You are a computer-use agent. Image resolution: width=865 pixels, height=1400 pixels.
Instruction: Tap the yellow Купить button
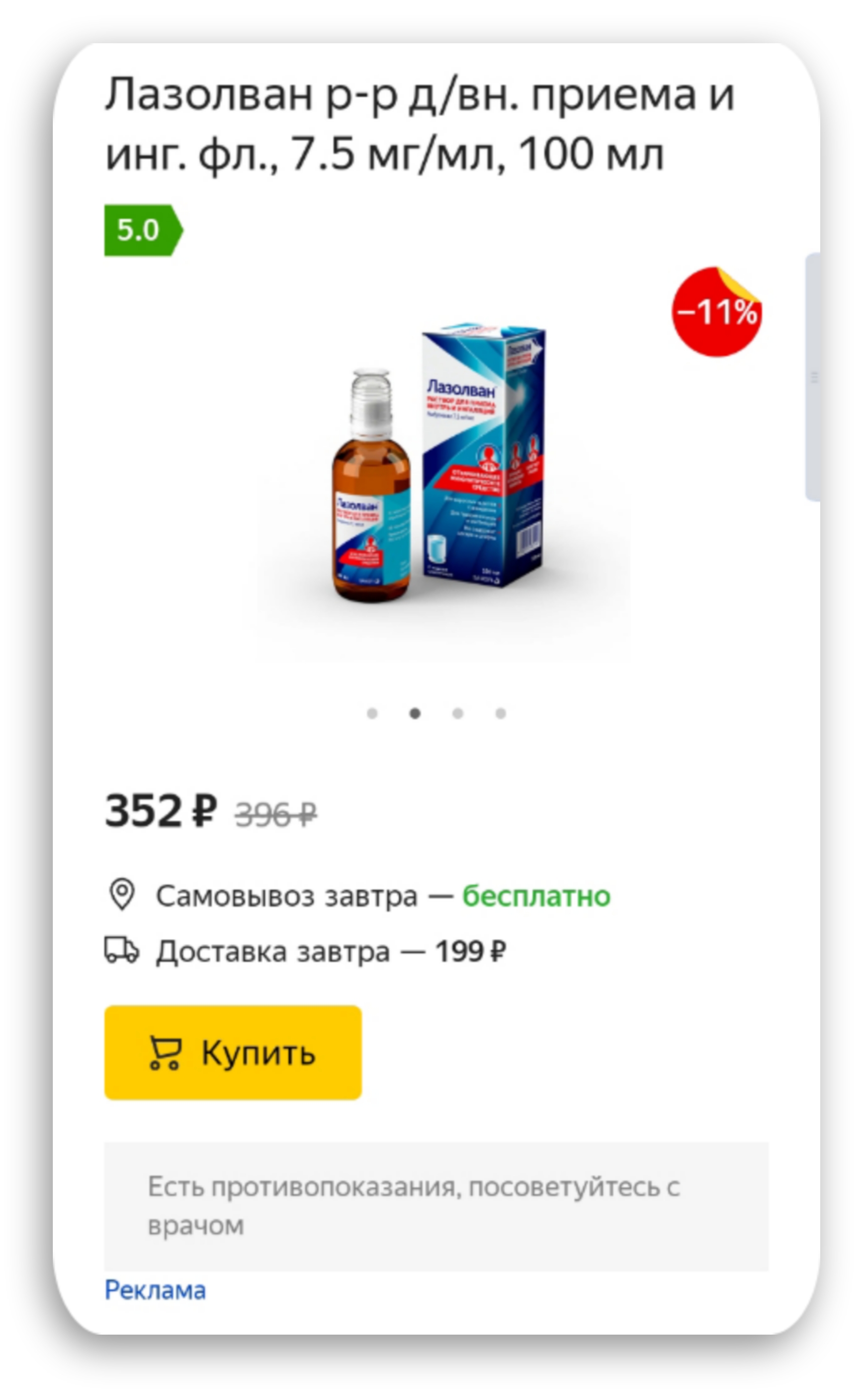coord(233,1053)
